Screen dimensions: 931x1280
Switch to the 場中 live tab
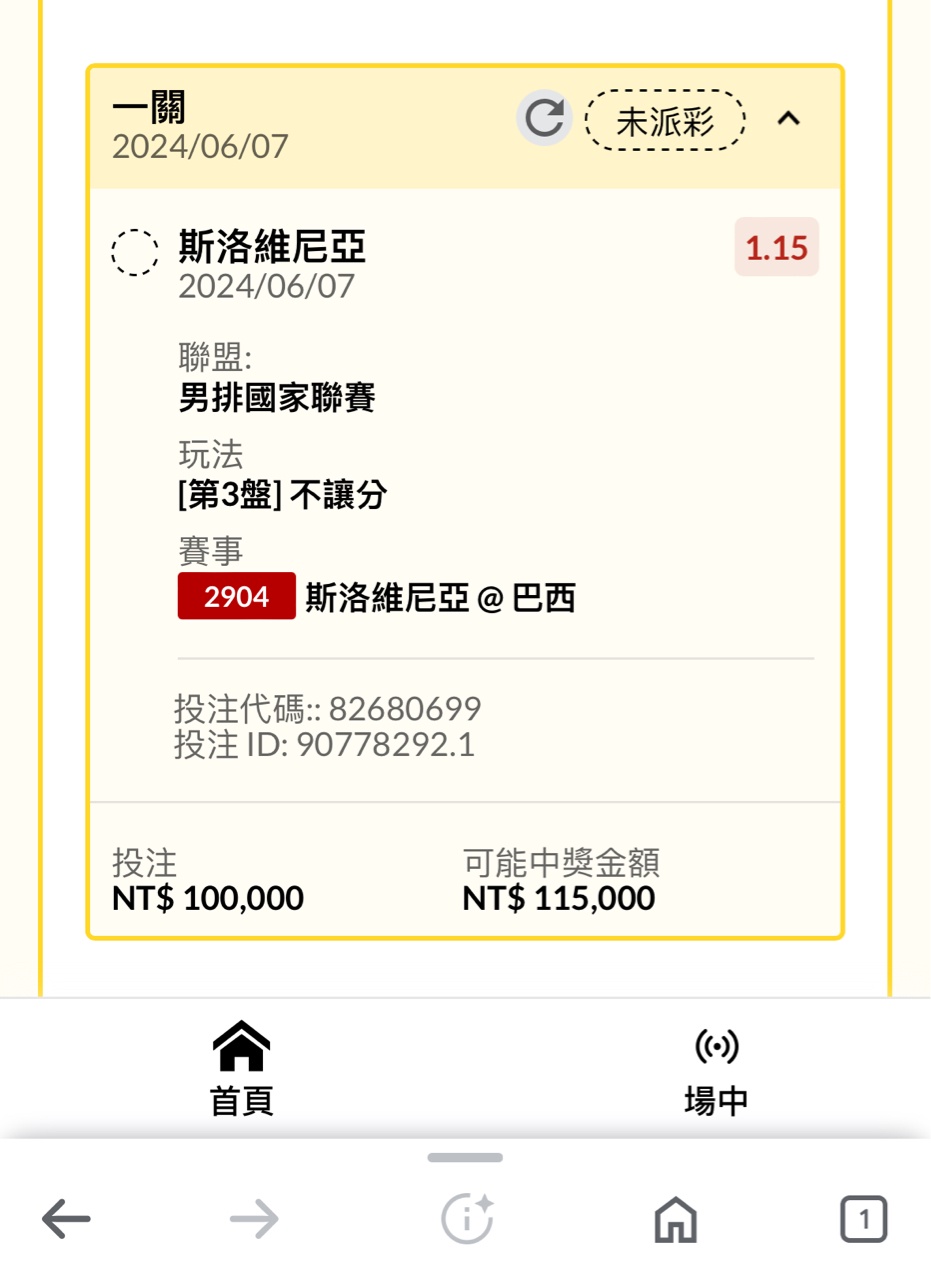(716, 1068)
